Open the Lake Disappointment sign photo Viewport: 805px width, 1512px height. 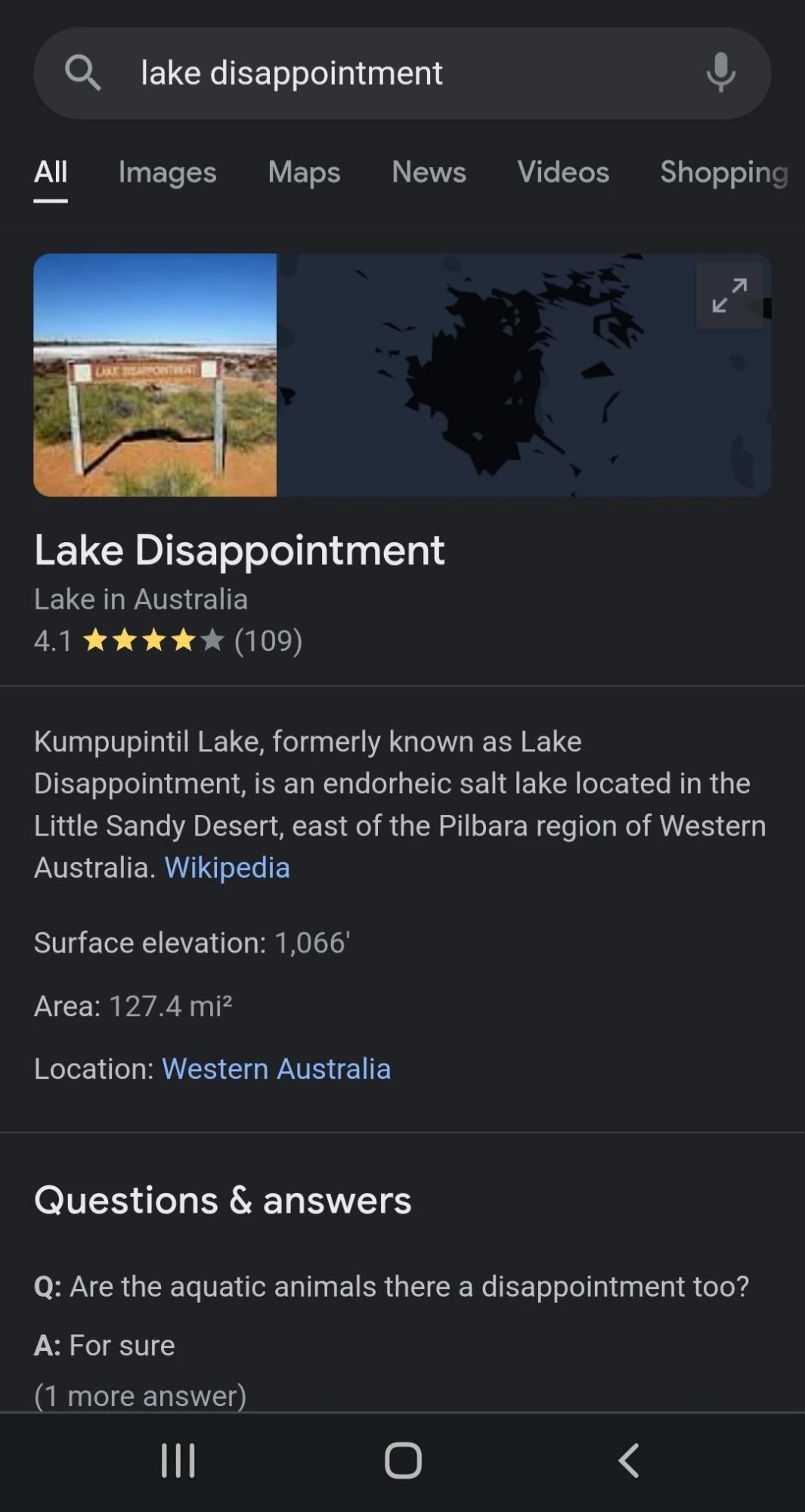(x=155, y=375)
